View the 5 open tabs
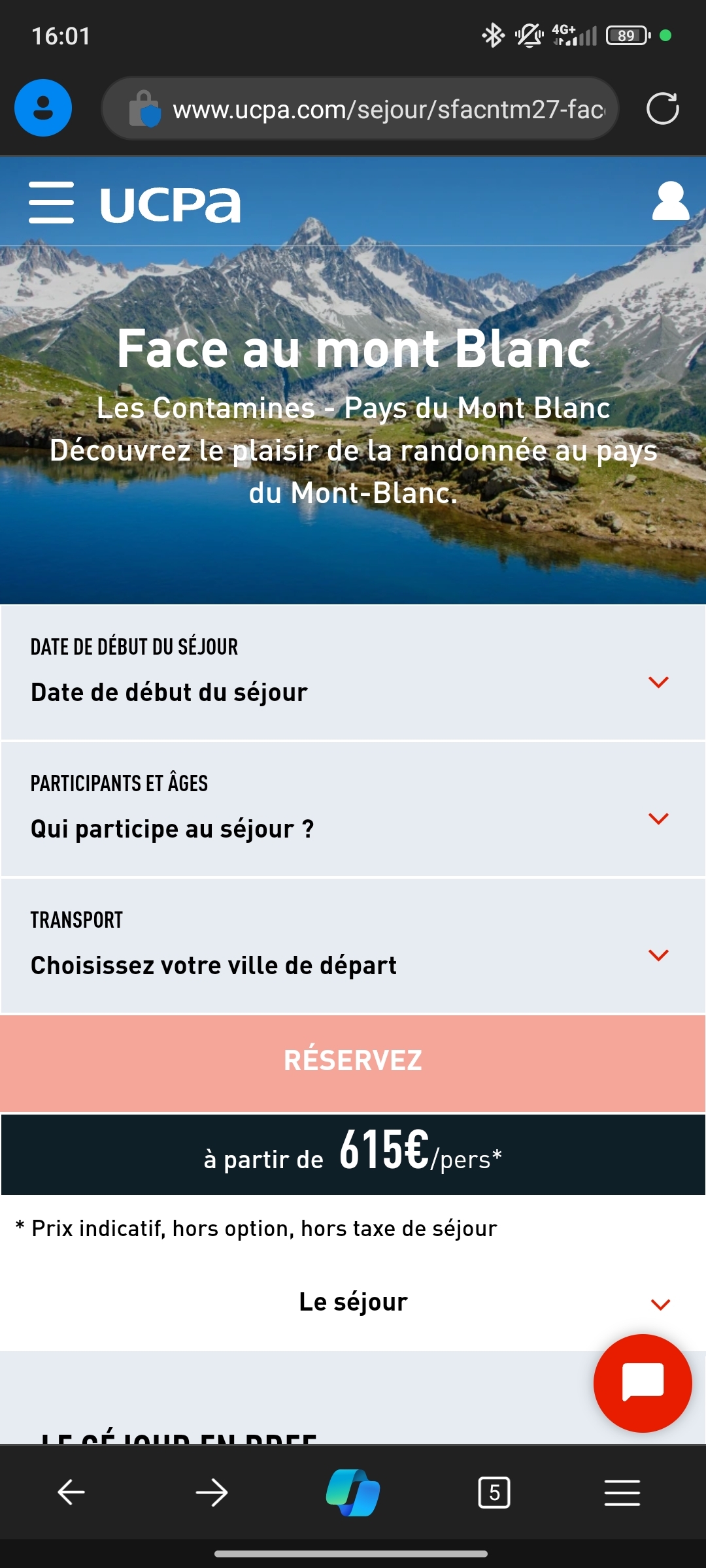706x1568 pixels. coord(494,1493)
